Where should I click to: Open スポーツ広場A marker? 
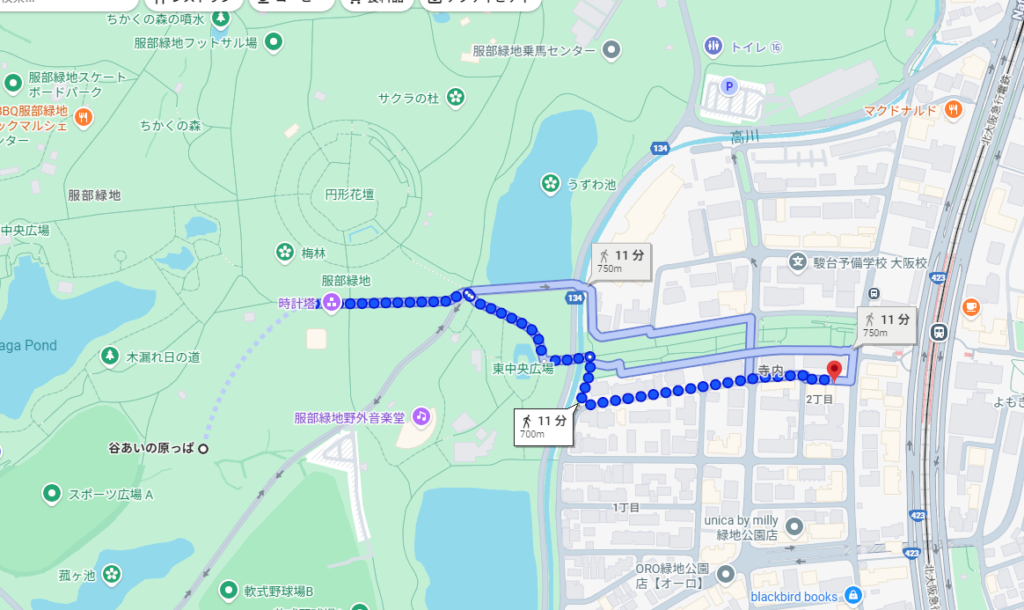[x=51, y=494]
